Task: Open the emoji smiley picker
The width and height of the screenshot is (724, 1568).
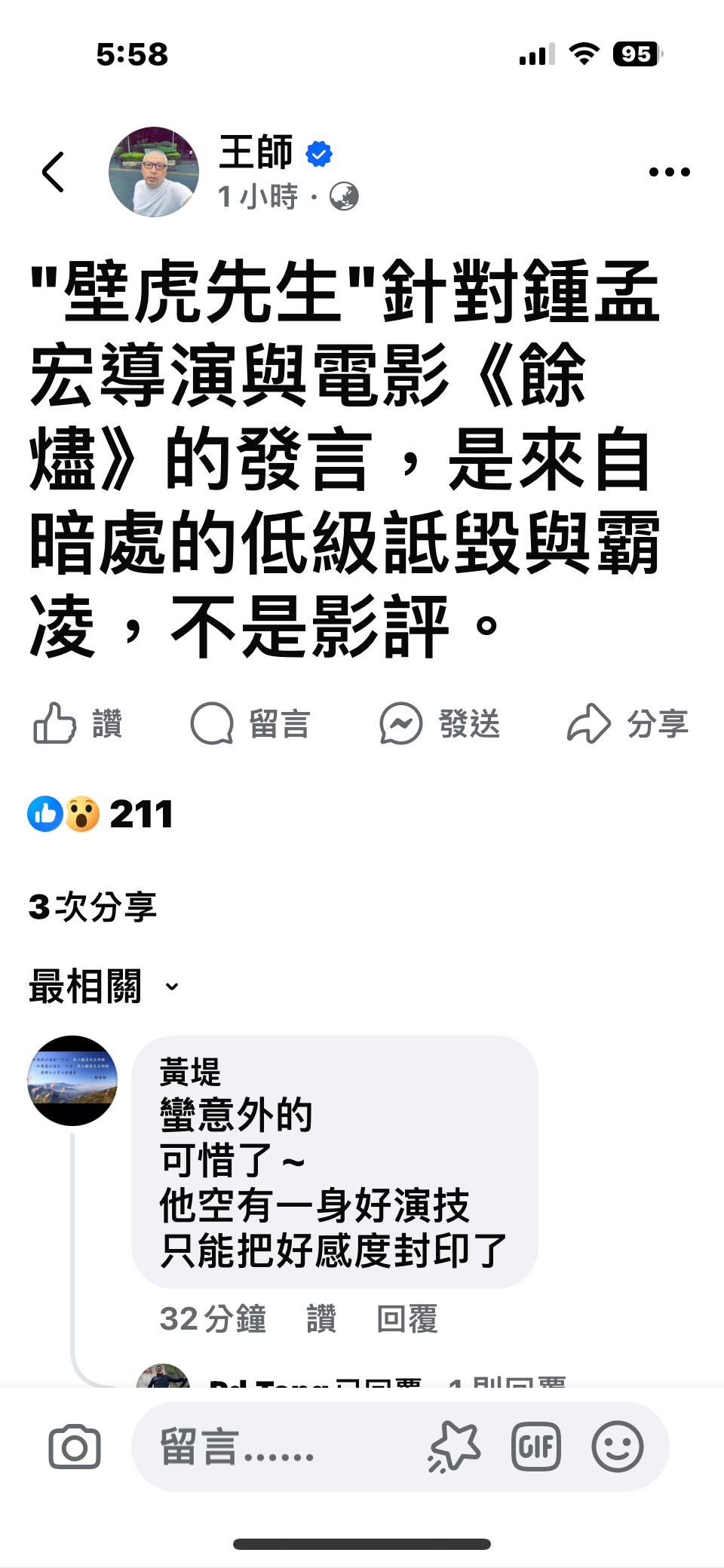Action: 617,1447
